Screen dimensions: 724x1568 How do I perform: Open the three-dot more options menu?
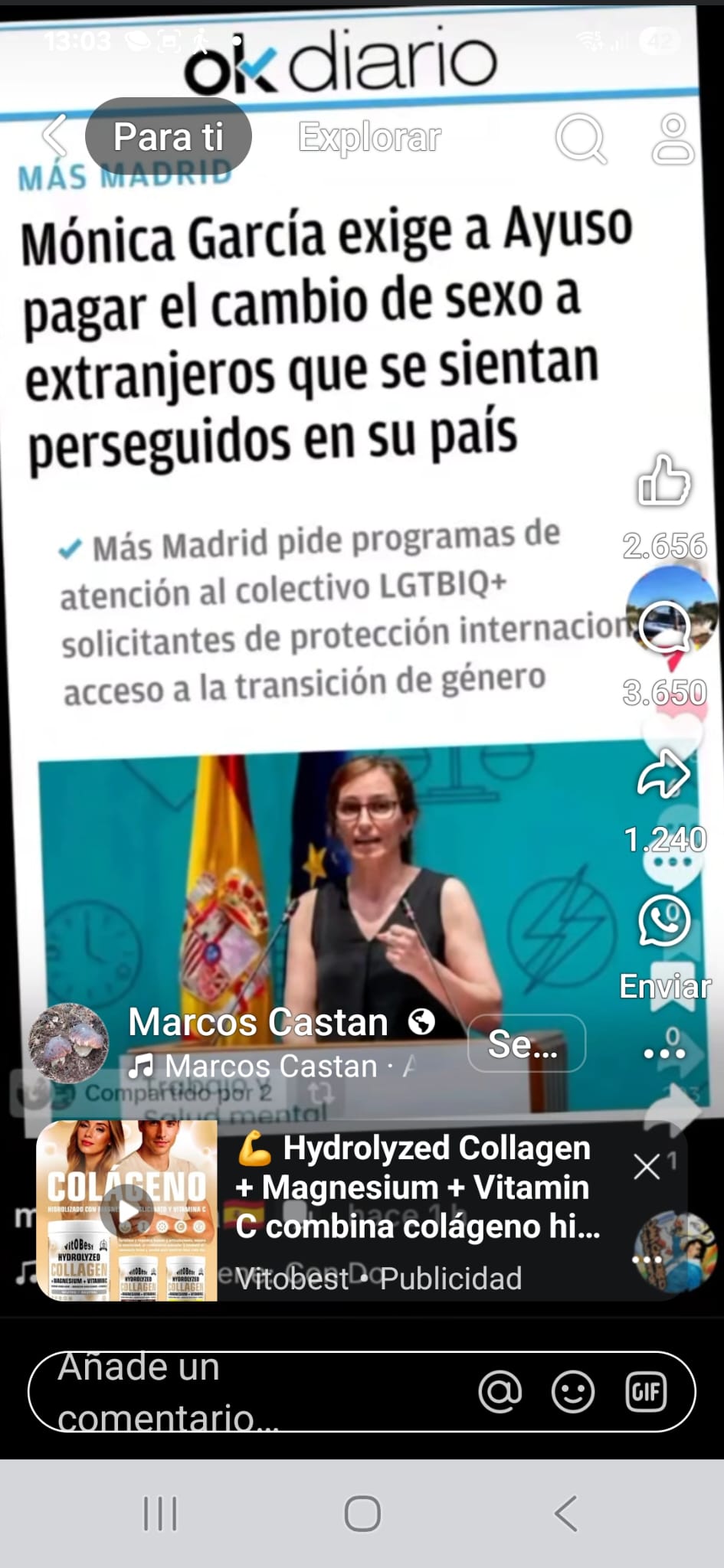[x=663, y=1053]
